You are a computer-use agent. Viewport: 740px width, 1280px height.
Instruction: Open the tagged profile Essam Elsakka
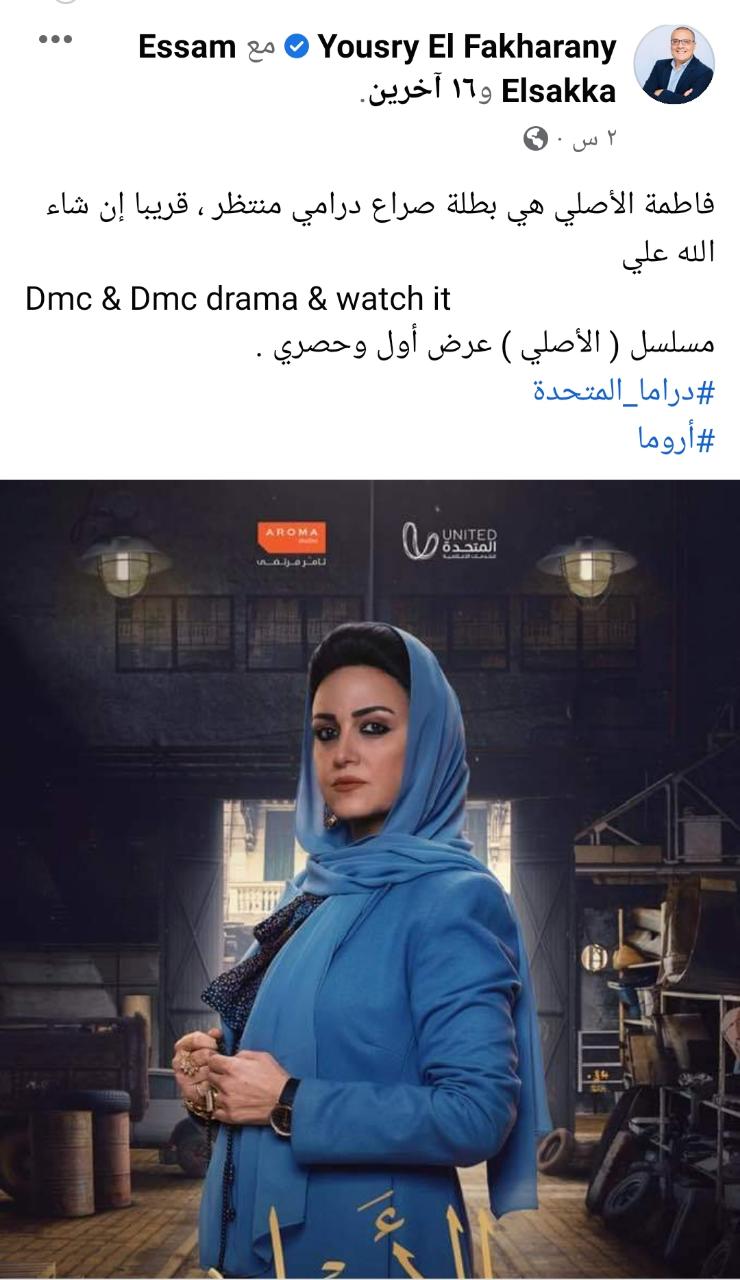pos(557,91)
